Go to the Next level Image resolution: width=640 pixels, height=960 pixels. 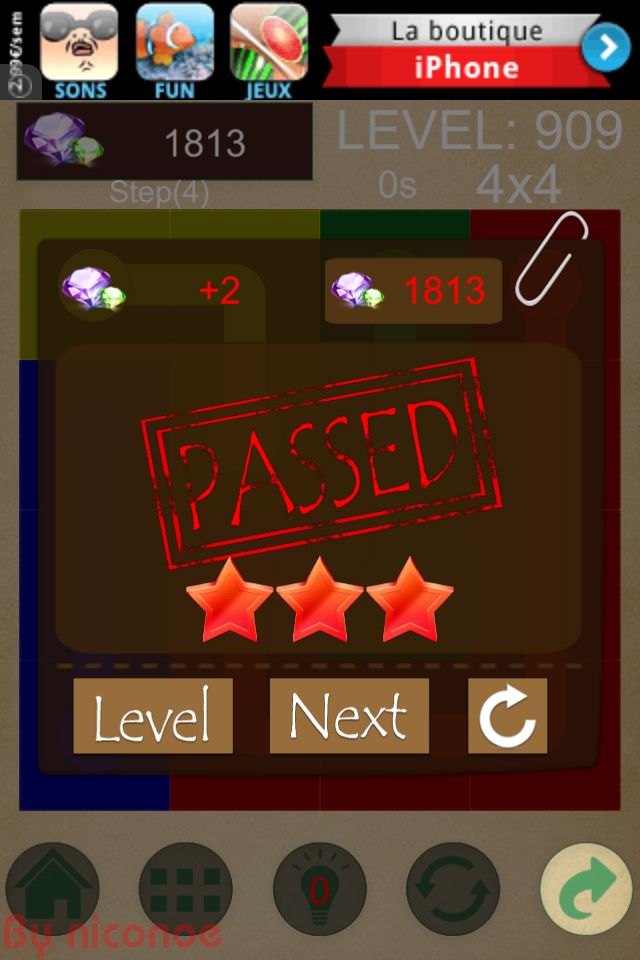pos(349,716)
